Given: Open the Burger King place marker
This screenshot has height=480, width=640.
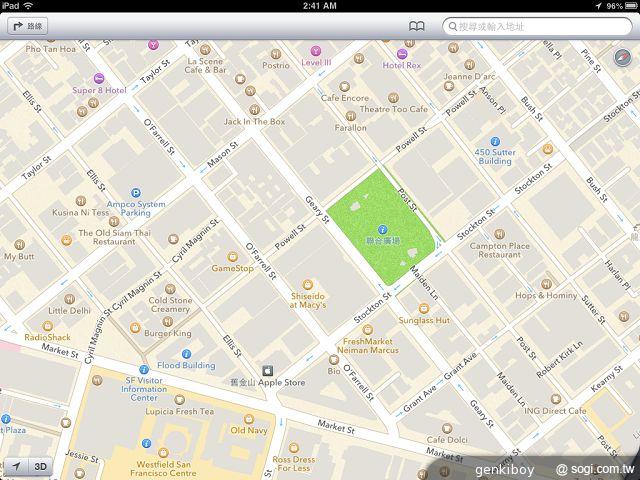Looking at the screenshot, I should pyautogui.click(x=134, y=326).
